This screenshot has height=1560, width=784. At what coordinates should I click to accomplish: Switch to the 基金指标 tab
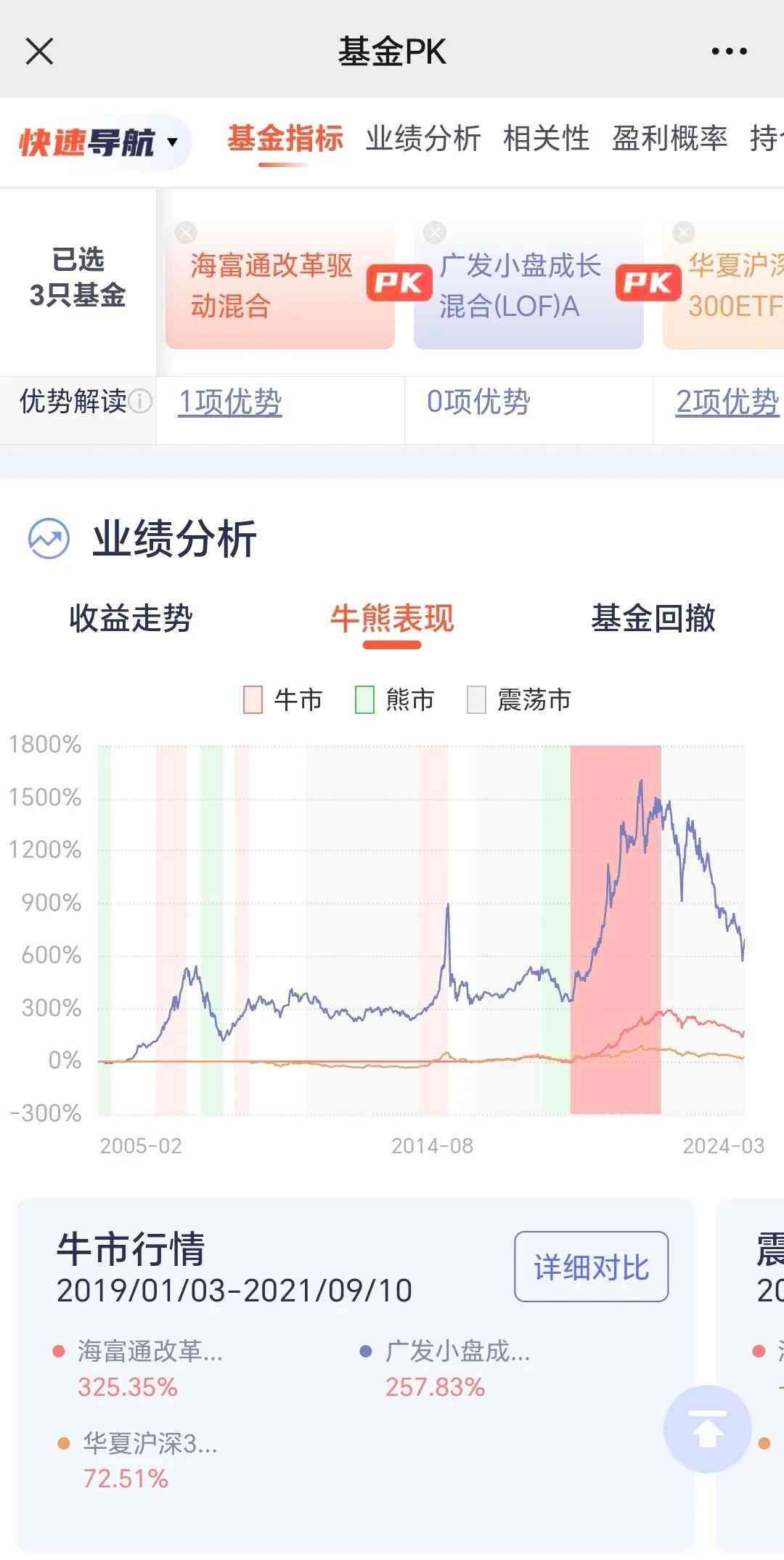click(x=285, y=139)
